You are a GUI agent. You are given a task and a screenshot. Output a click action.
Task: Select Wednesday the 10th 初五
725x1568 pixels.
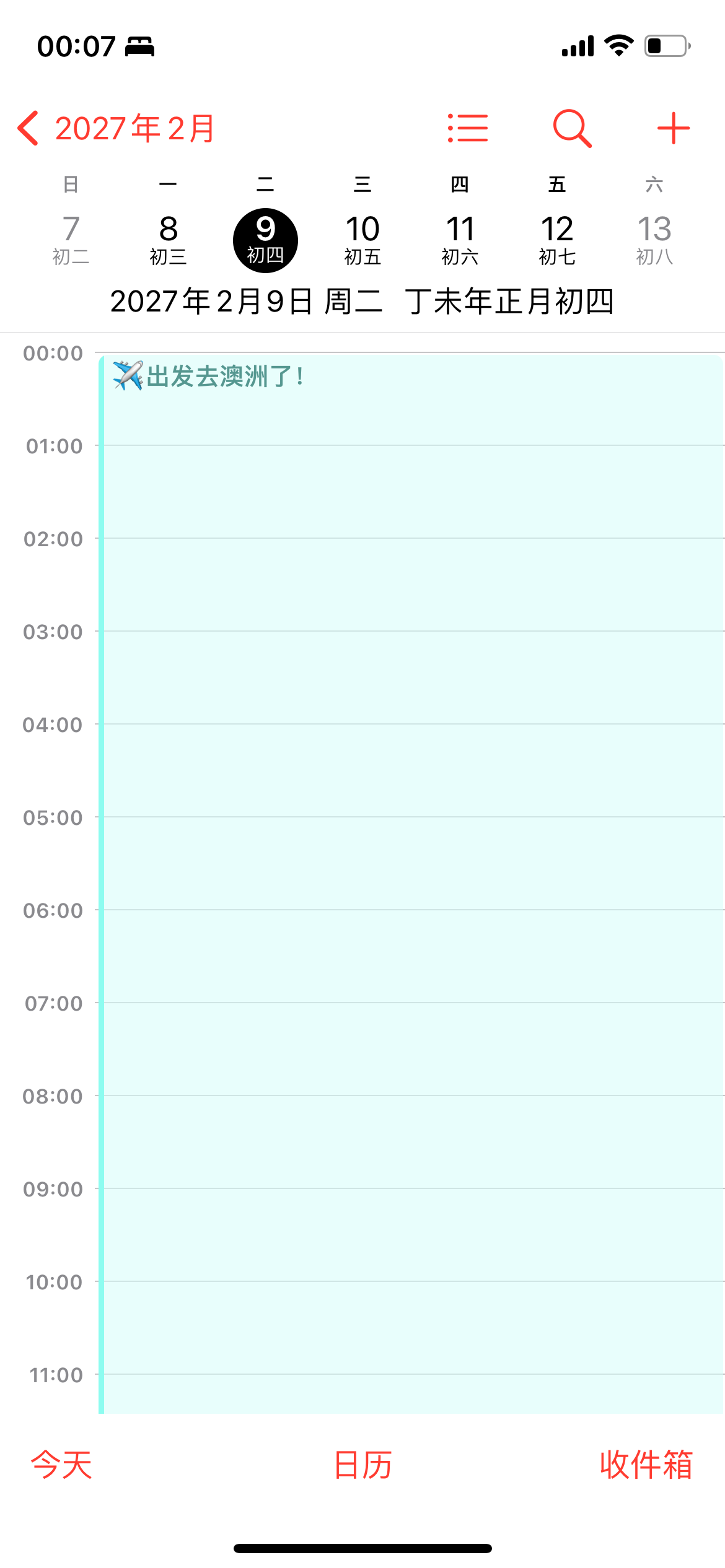362,240
